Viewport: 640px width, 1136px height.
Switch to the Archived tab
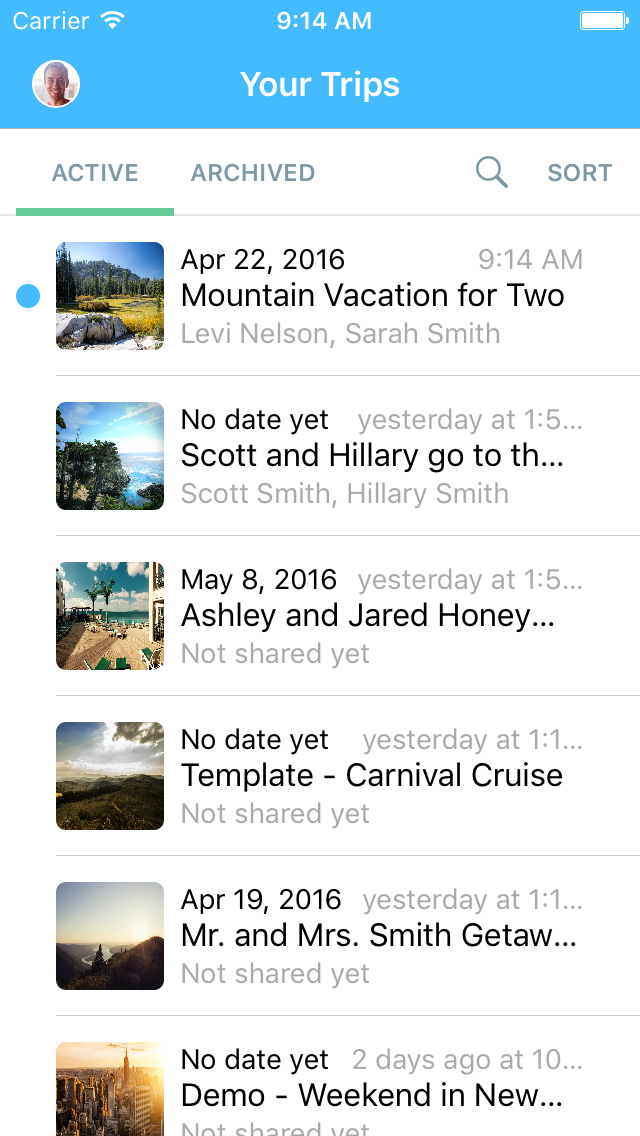[253, 173]
